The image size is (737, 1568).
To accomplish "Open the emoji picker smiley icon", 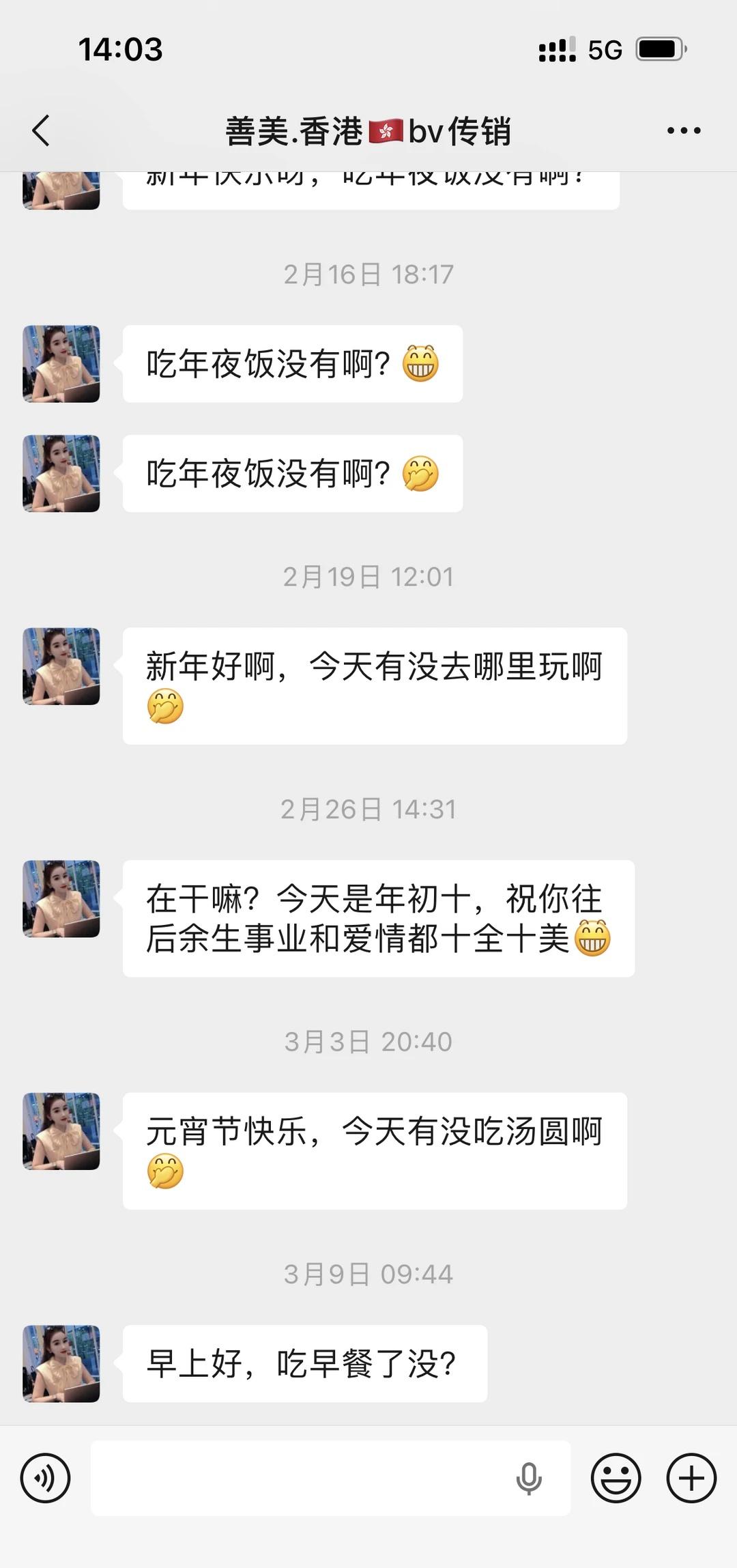I will [616, 1477].
